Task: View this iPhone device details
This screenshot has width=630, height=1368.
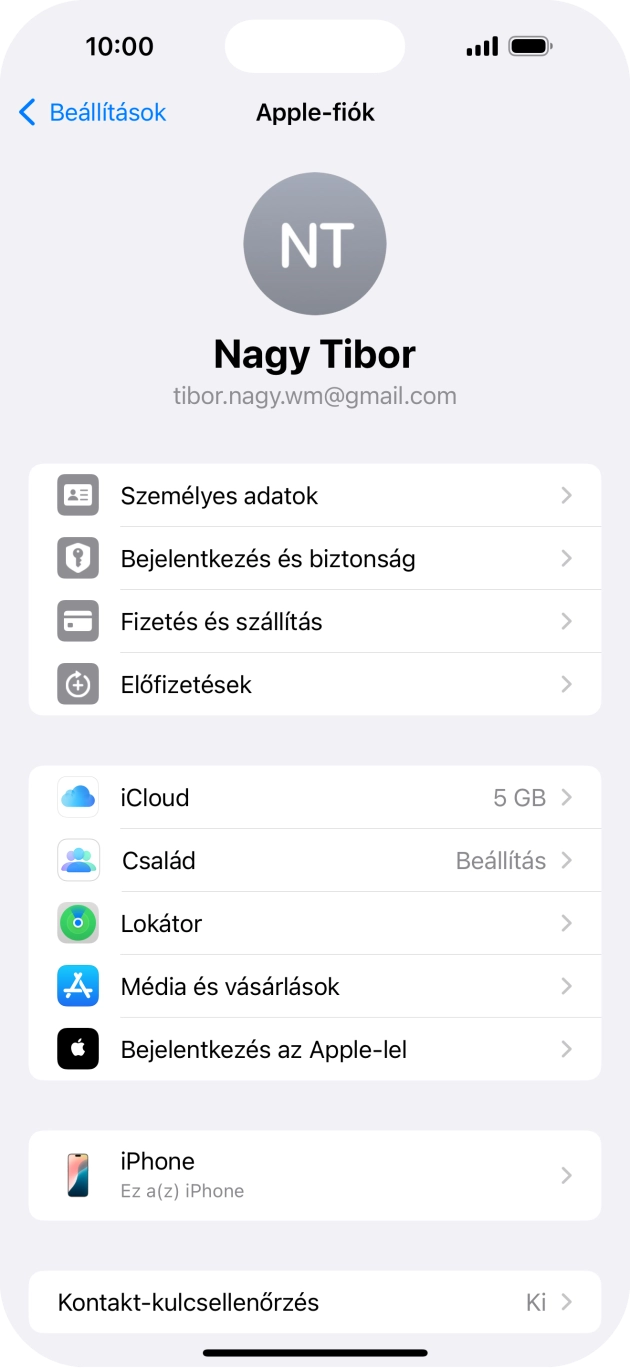Action: coord(315,1175)
